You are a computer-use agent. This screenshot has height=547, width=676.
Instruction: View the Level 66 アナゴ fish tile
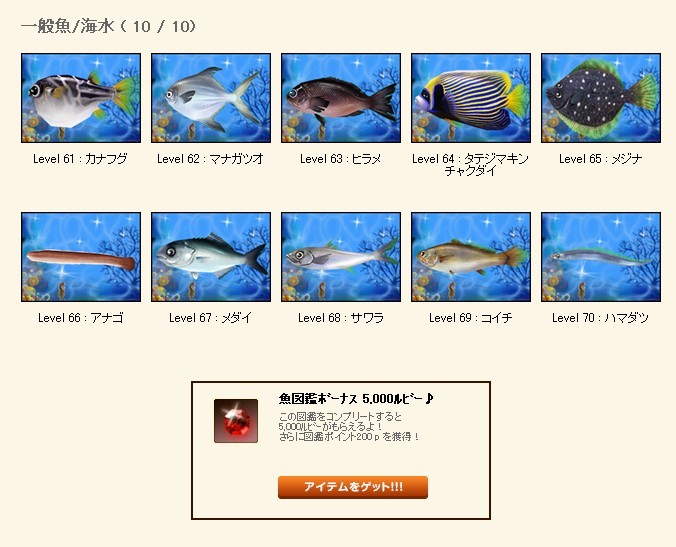(x=81, y=257)
